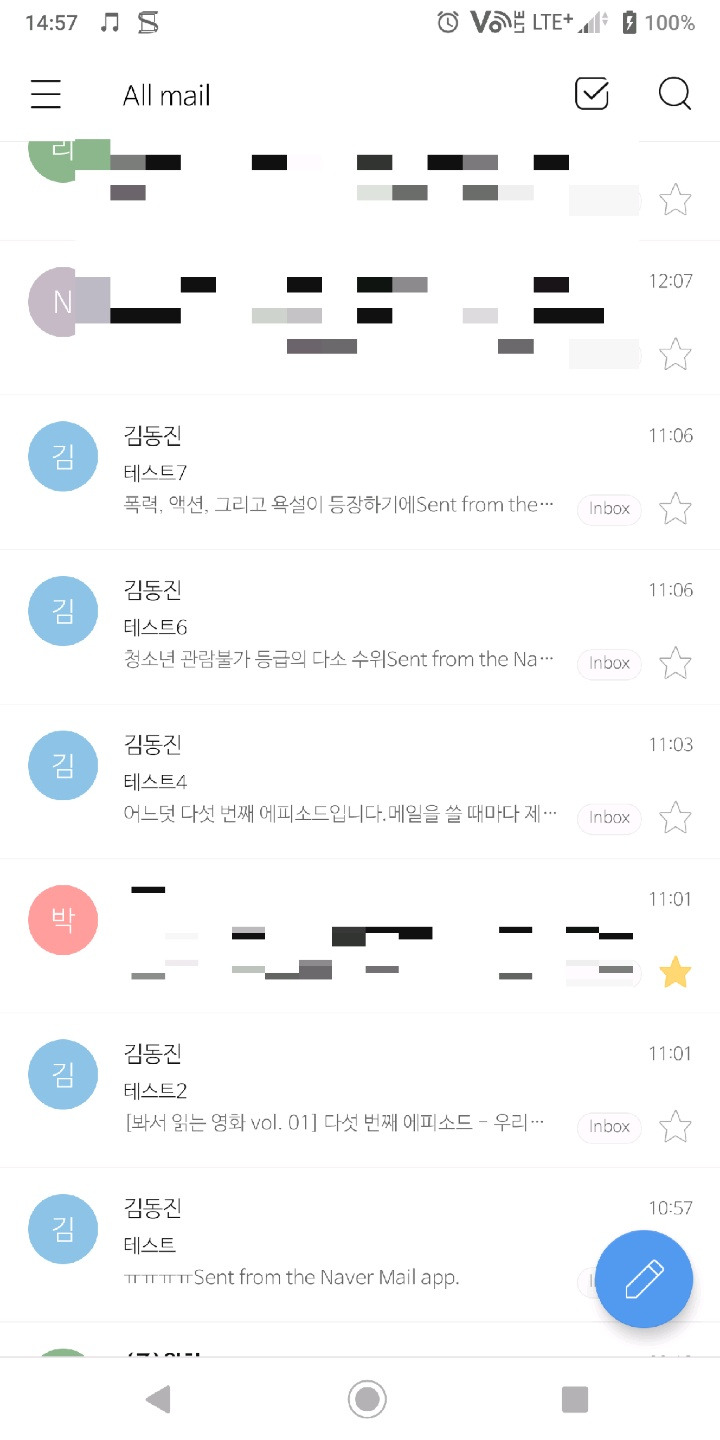Tap 김동진's avatar on the 테스트 email

click(x=63, y=1229)
